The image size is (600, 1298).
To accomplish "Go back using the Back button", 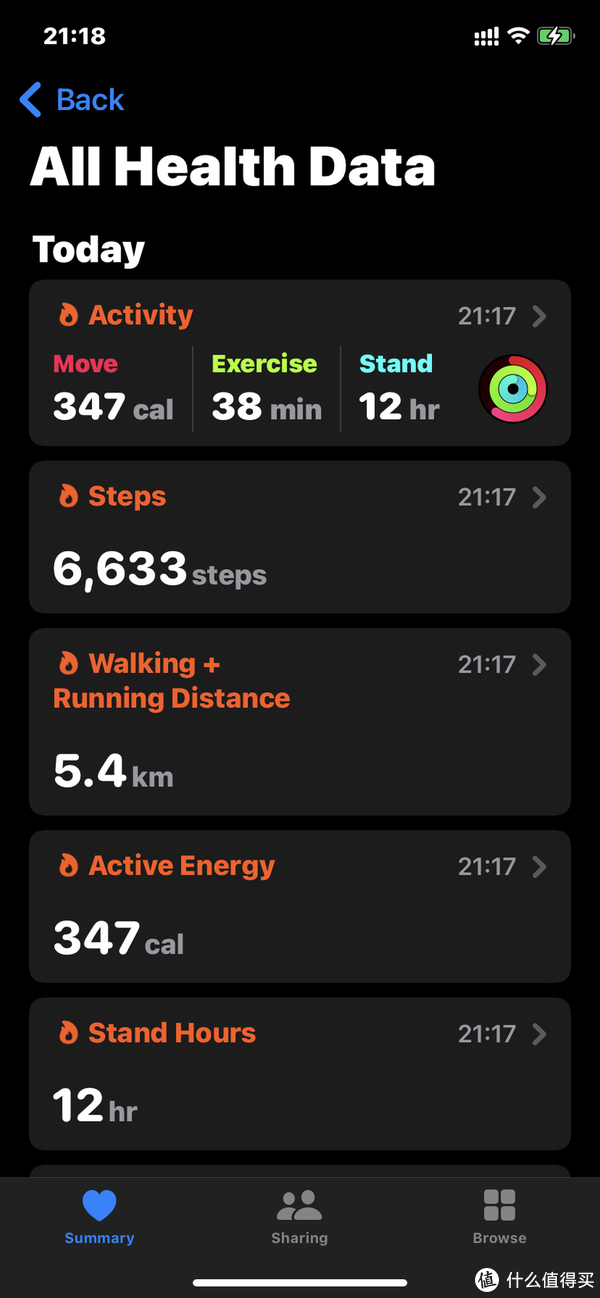I will point(71,100).
